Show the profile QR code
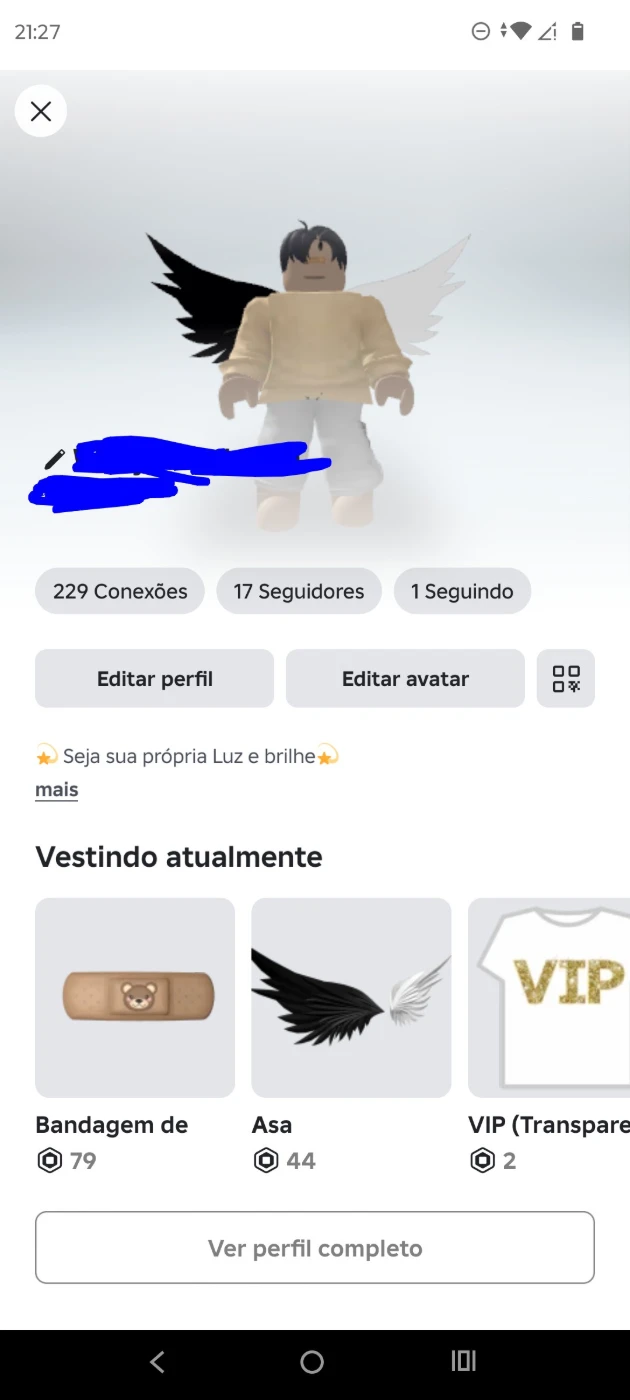The image size is (630, 1400). (566, 679)
